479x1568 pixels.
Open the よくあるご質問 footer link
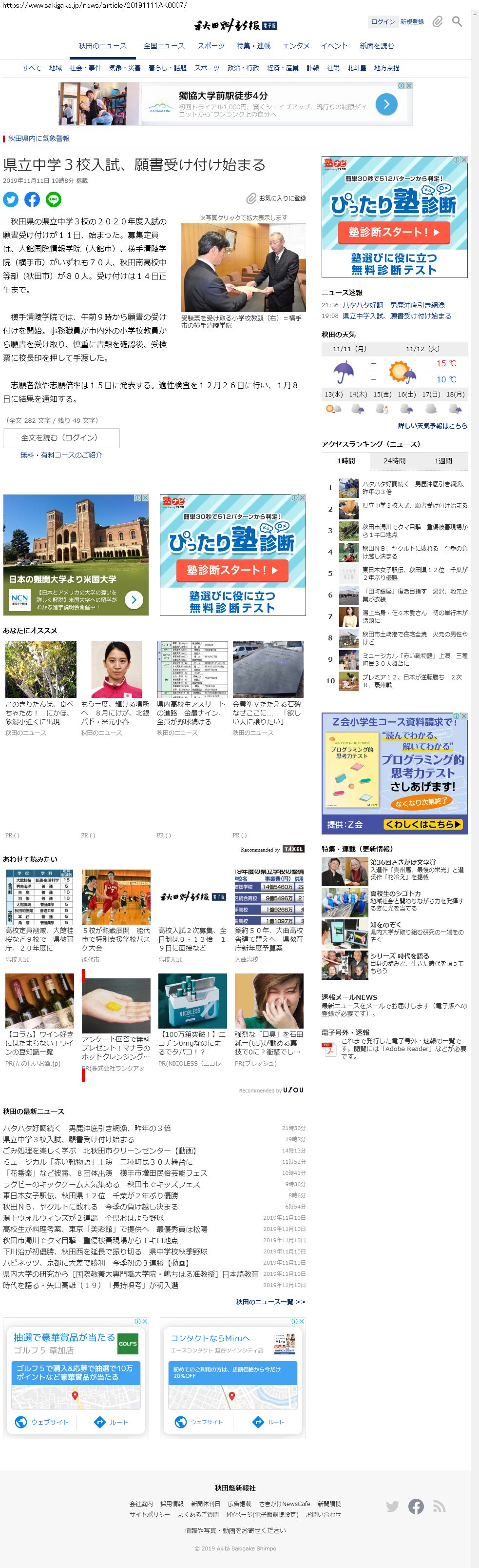198,1514
